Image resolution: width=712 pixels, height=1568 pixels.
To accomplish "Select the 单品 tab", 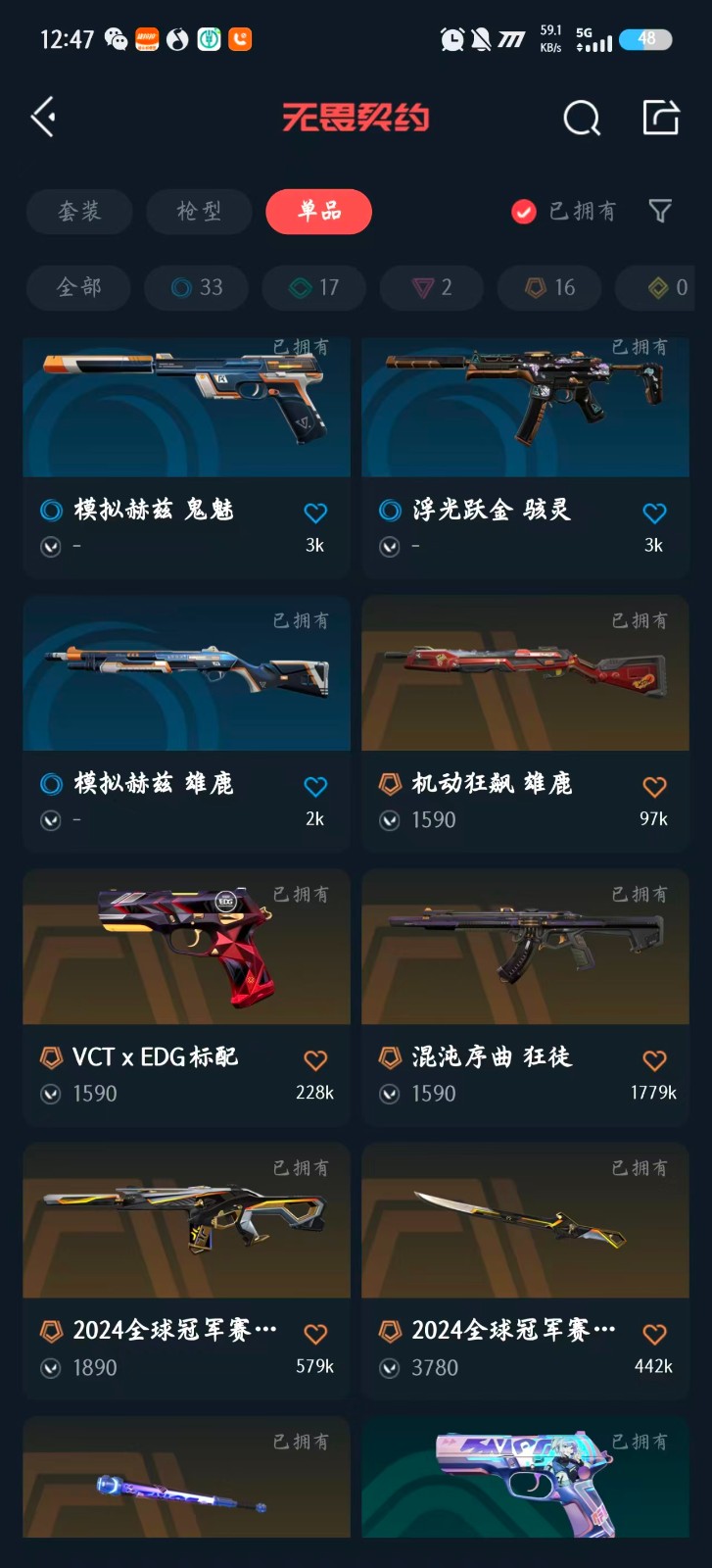I will 318,212.
